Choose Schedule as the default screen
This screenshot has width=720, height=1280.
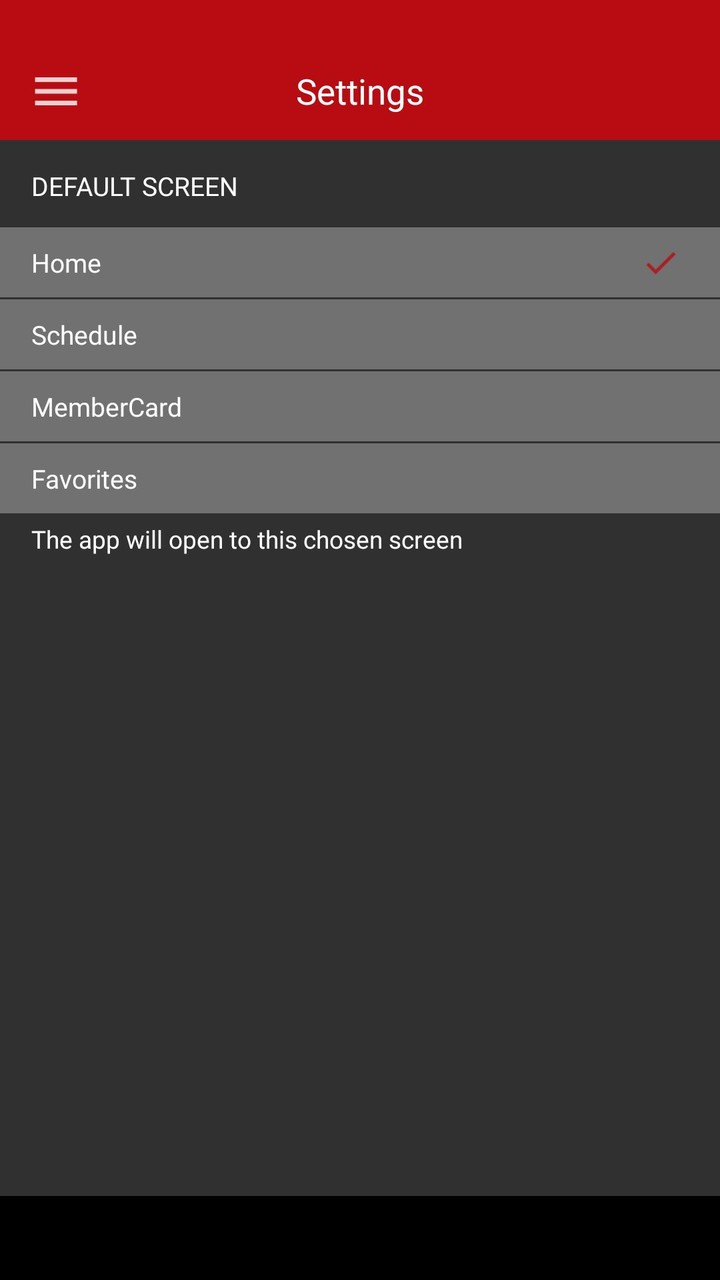click(x=360, y=335)
